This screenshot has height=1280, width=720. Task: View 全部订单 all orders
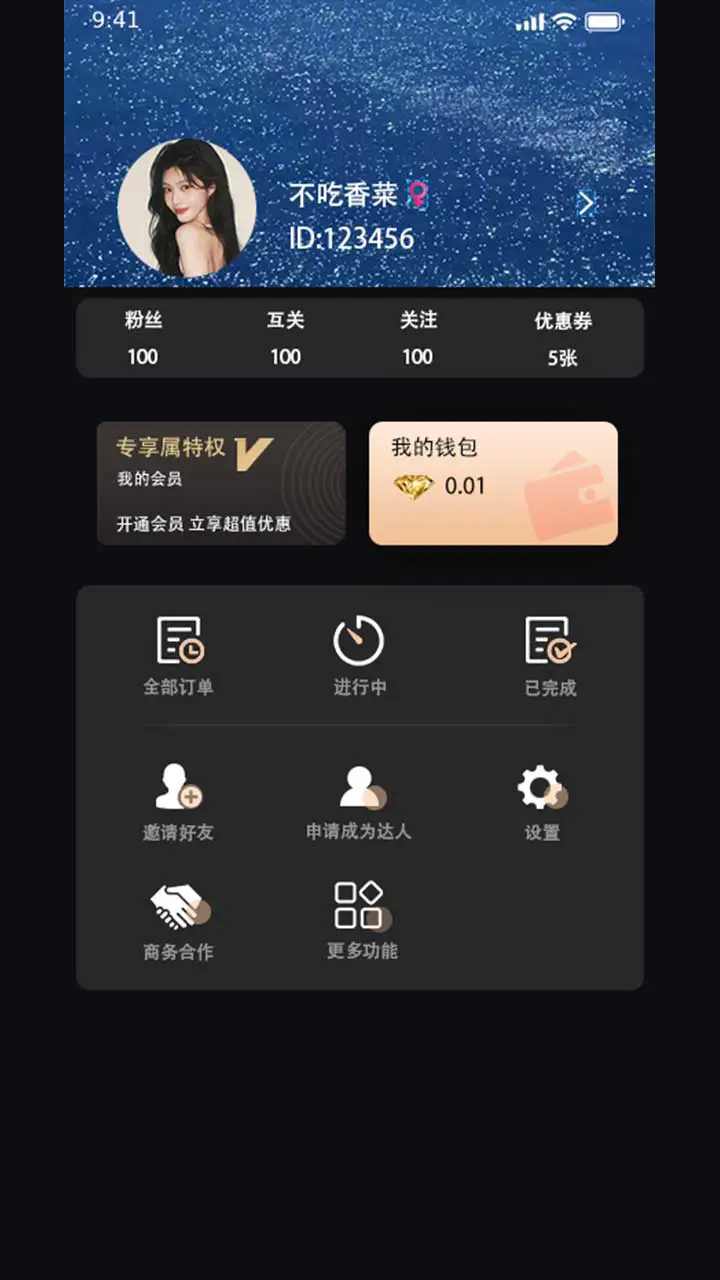tap(179, 656)
